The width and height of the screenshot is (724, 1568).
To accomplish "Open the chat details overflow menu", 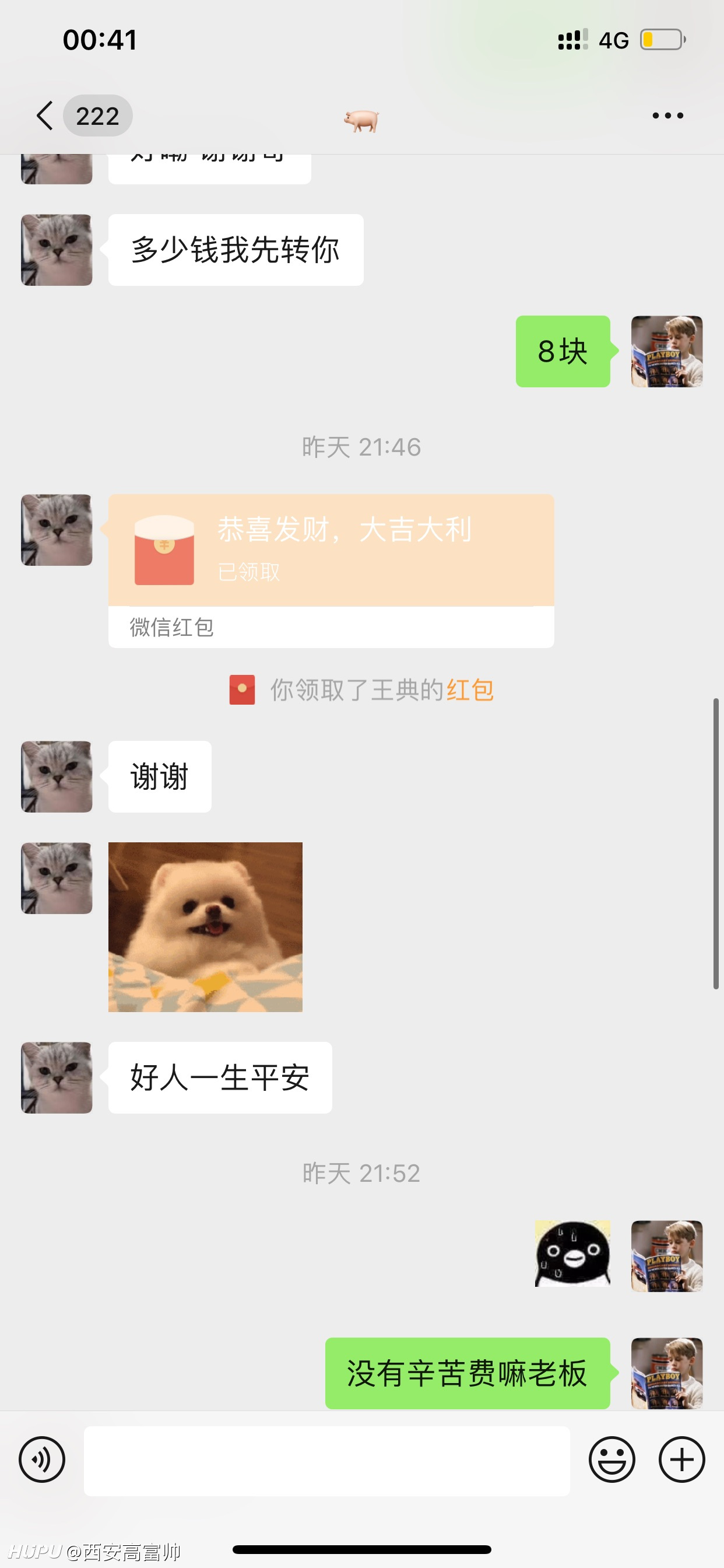I will (667, 116).
